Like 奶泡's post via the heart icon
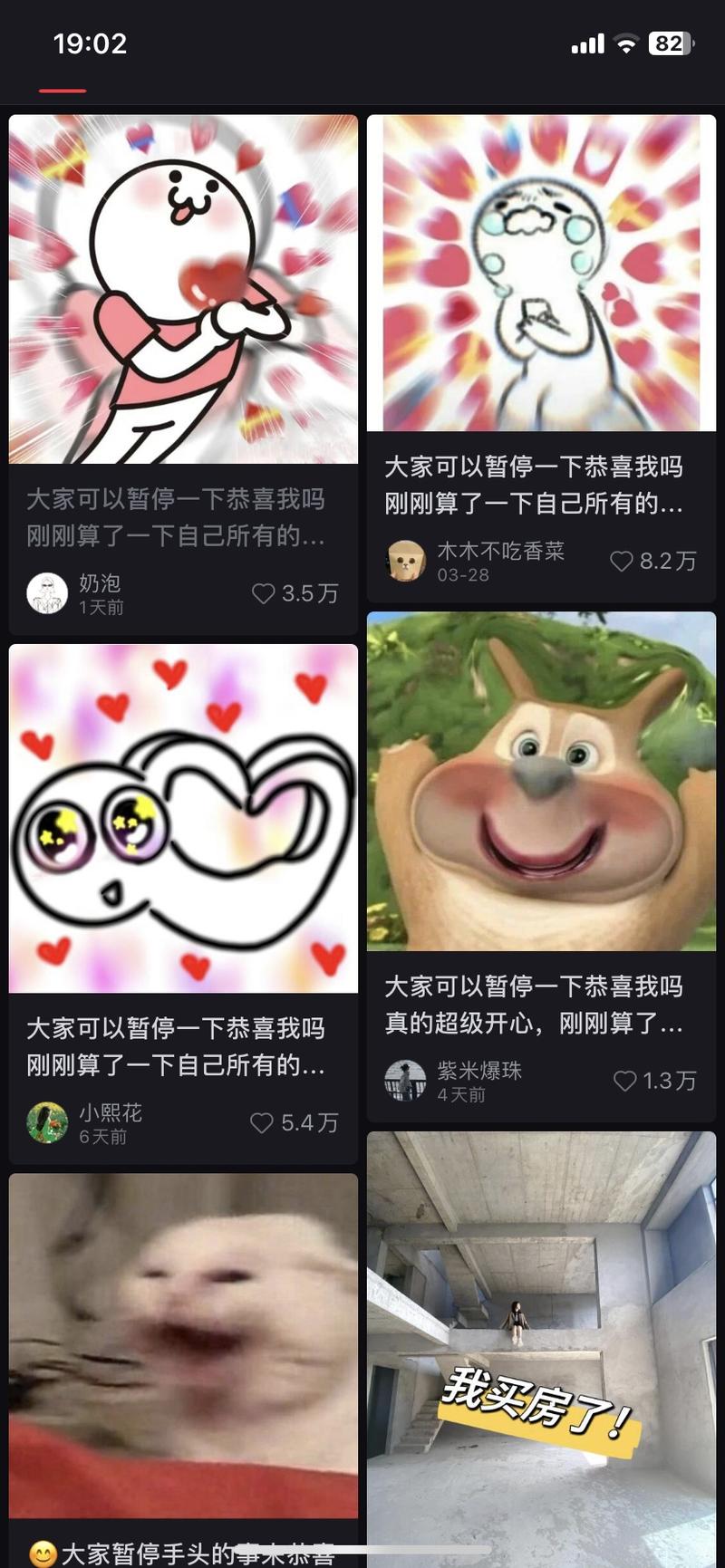Screen dimensions: 725x1568 (x=264, y=594)
